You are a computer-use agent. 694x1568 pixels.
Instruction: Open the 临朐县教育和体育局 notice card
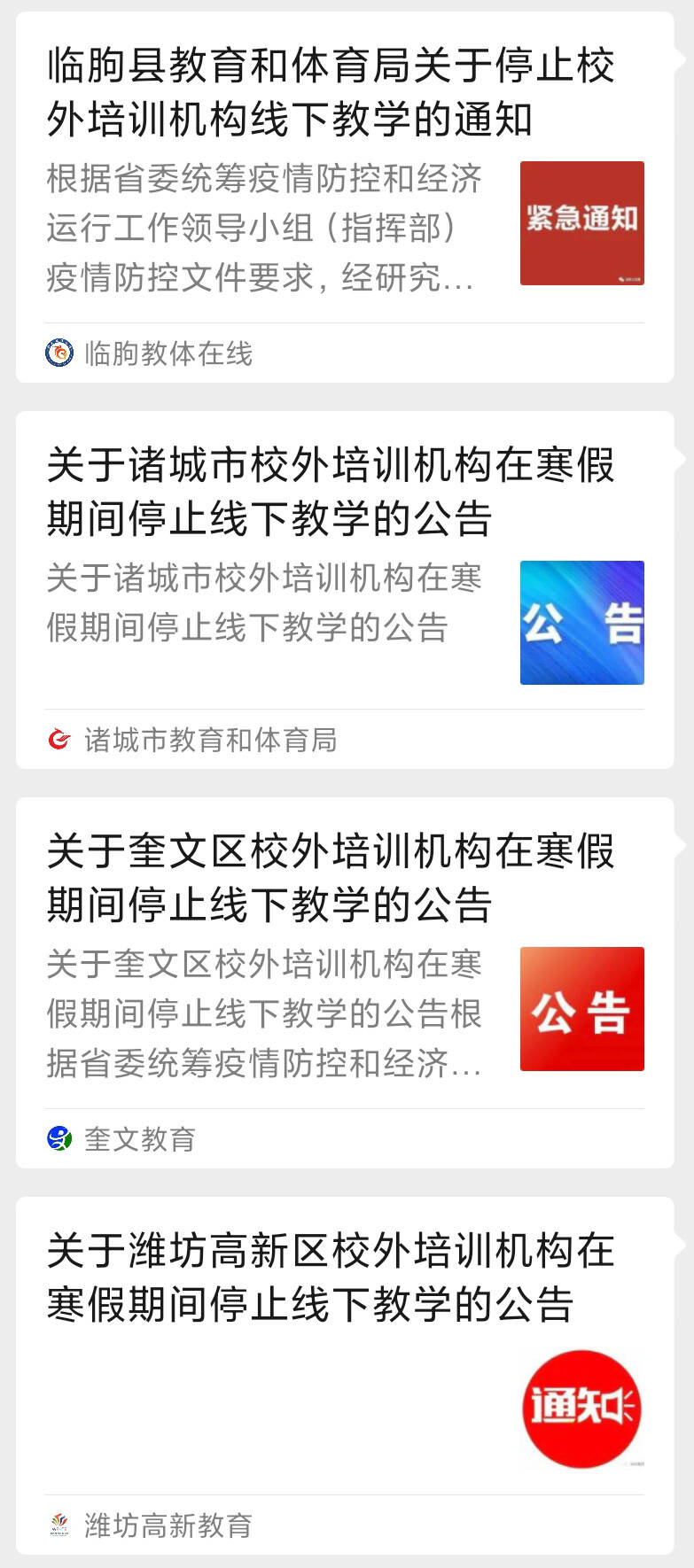point(330,93)
